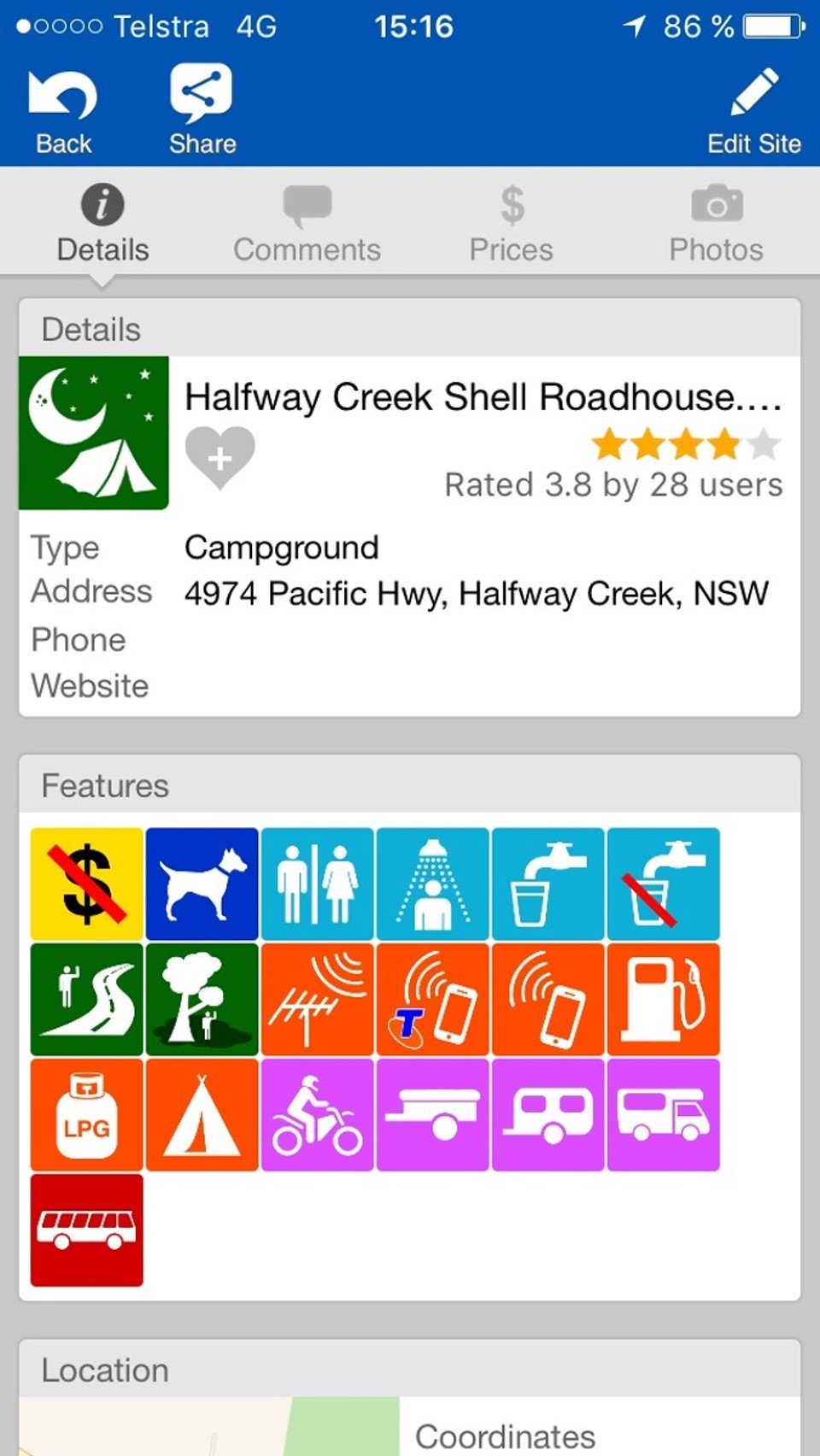Open the location map preview
The image size is (820, 1456).
pyautogui.click(x=208, y=1427)
